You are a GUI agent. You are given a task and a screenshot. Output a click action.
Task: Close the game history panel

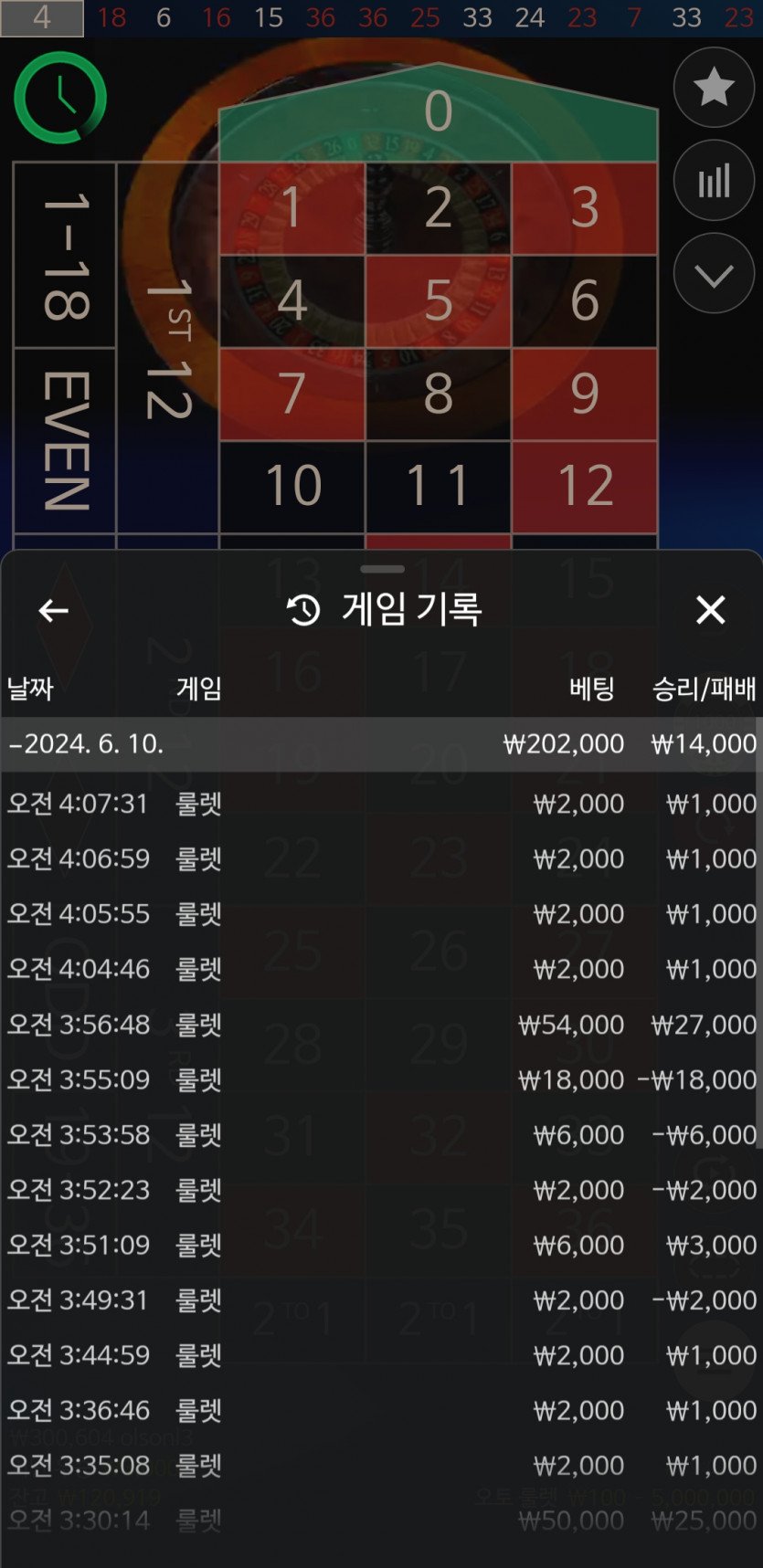710,610
